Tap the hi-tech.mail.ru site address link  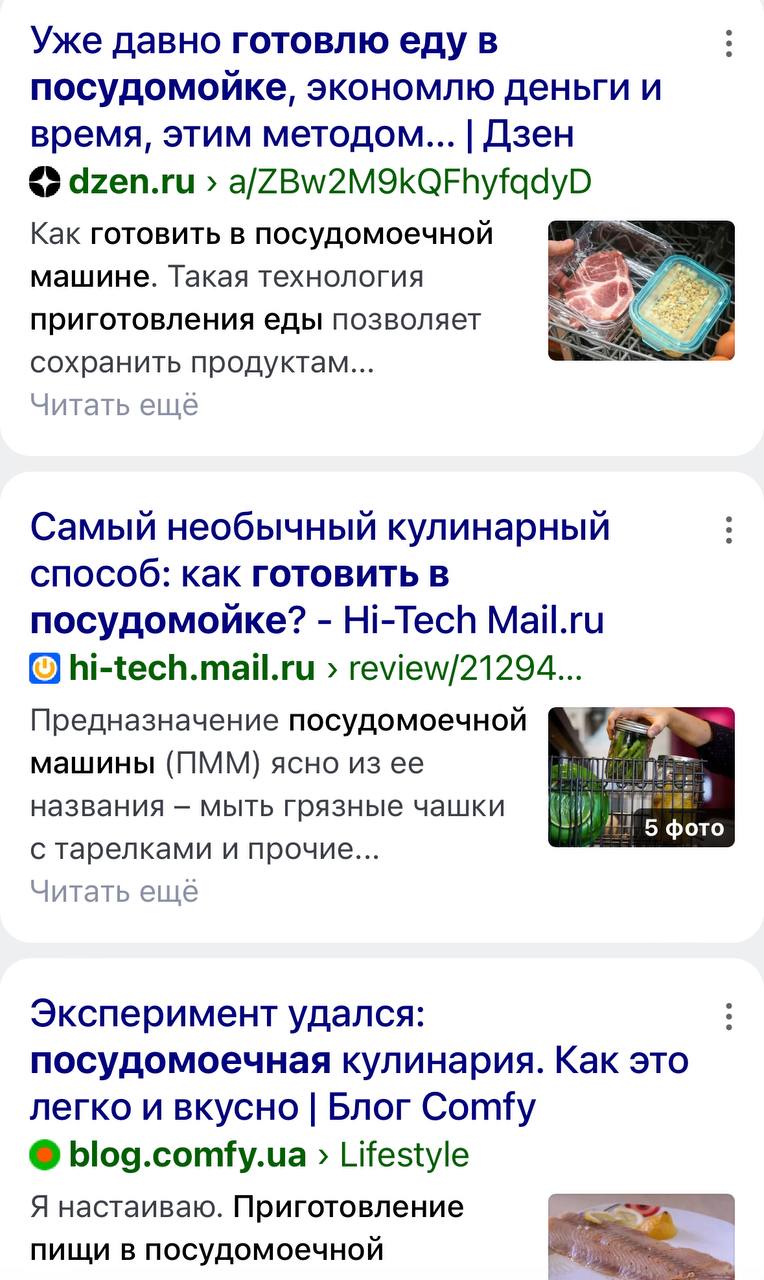(x=306, y=667)
